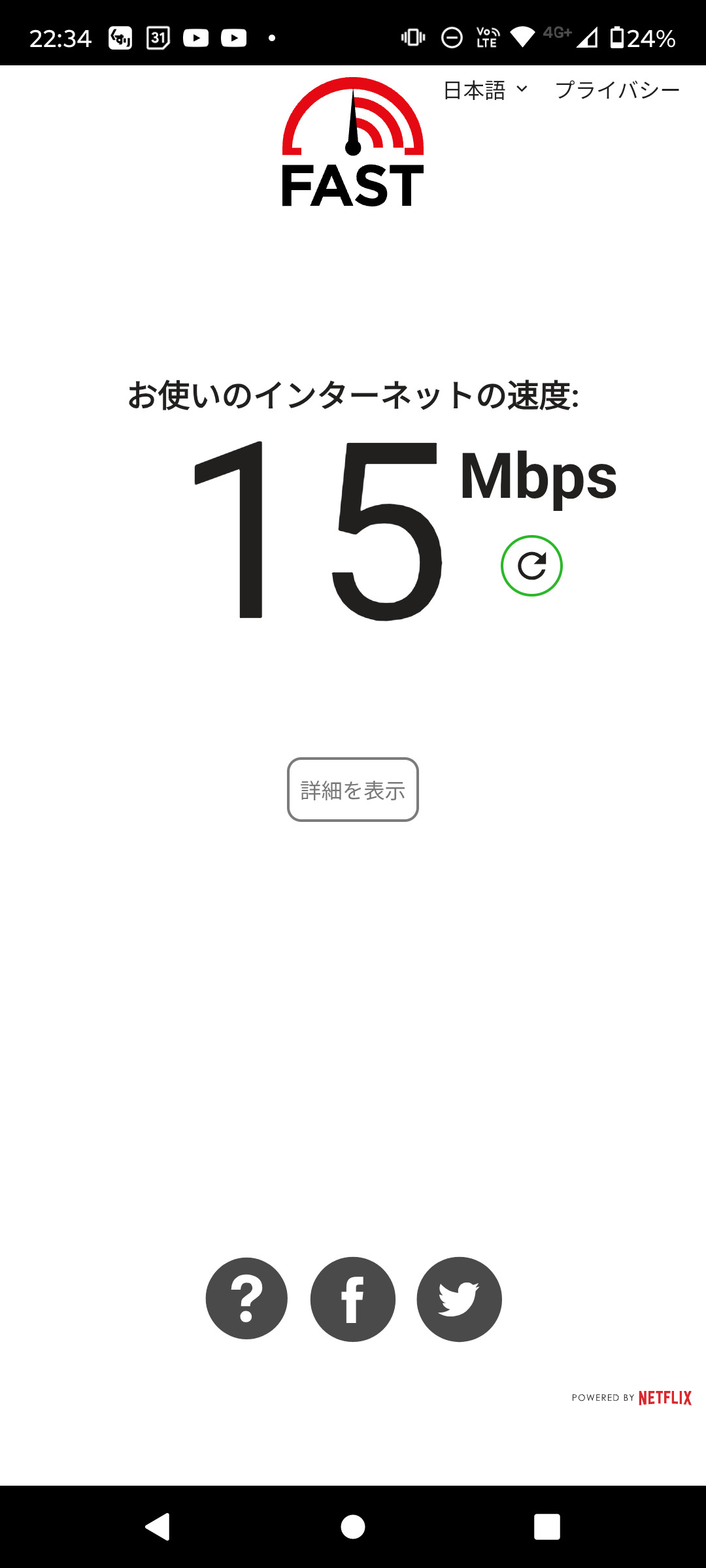Share the result on Facebook
This screenshot has height=1568, width=706.
pyautogui.click(x=353, y=1299)
